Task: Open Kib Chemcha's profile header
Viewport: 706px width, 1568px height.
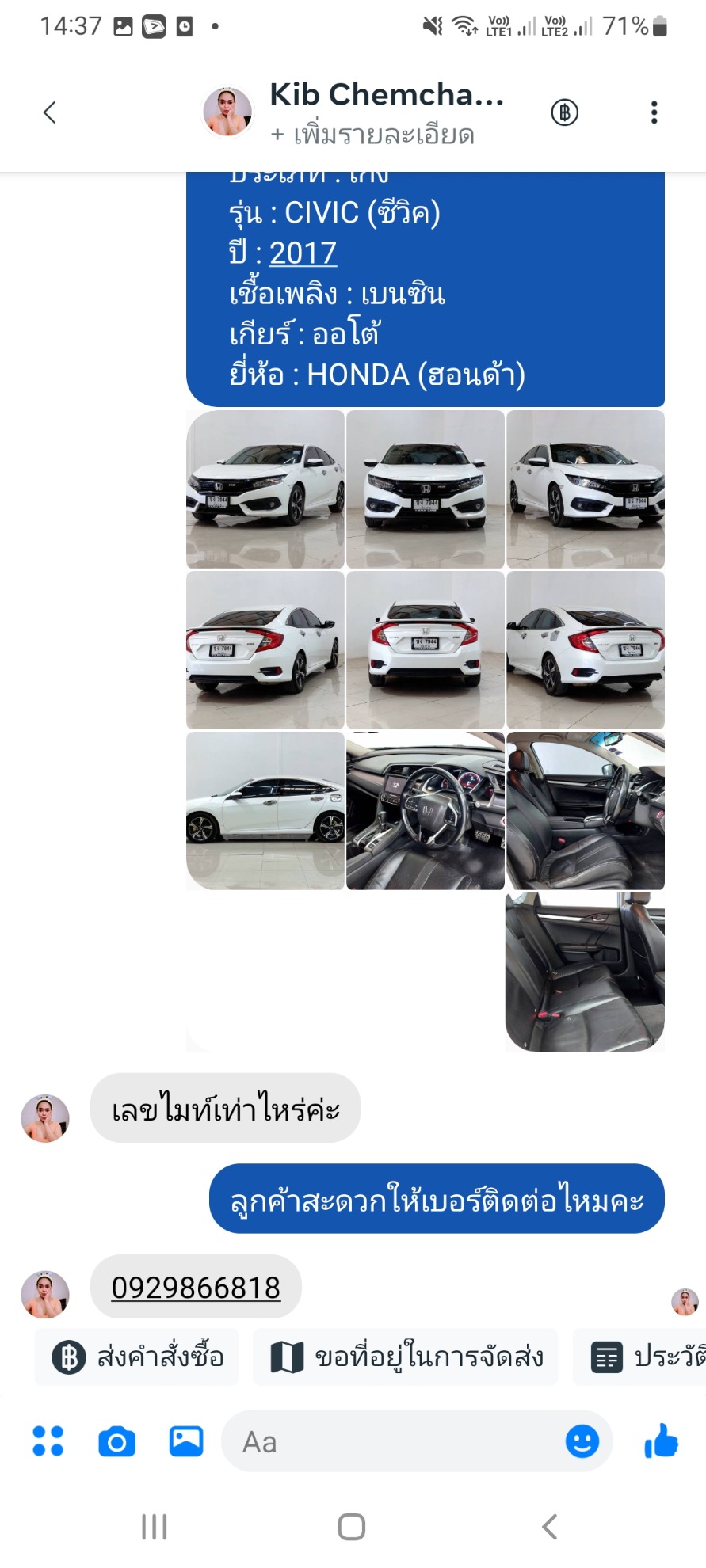Action: pos(386,95)
